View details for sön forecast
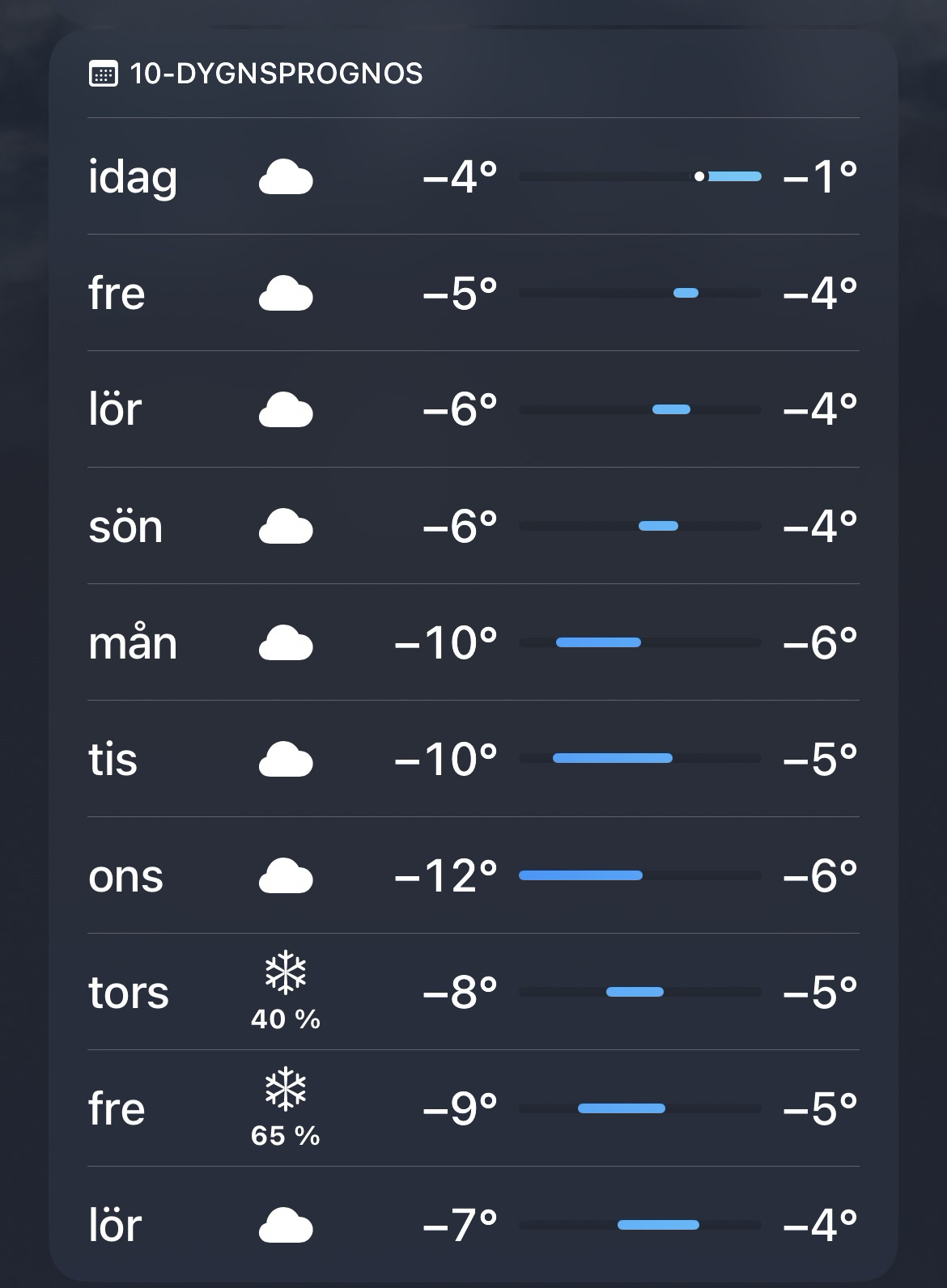The height and width of the screenshot is (1288, 947). [x=473, y=526]
